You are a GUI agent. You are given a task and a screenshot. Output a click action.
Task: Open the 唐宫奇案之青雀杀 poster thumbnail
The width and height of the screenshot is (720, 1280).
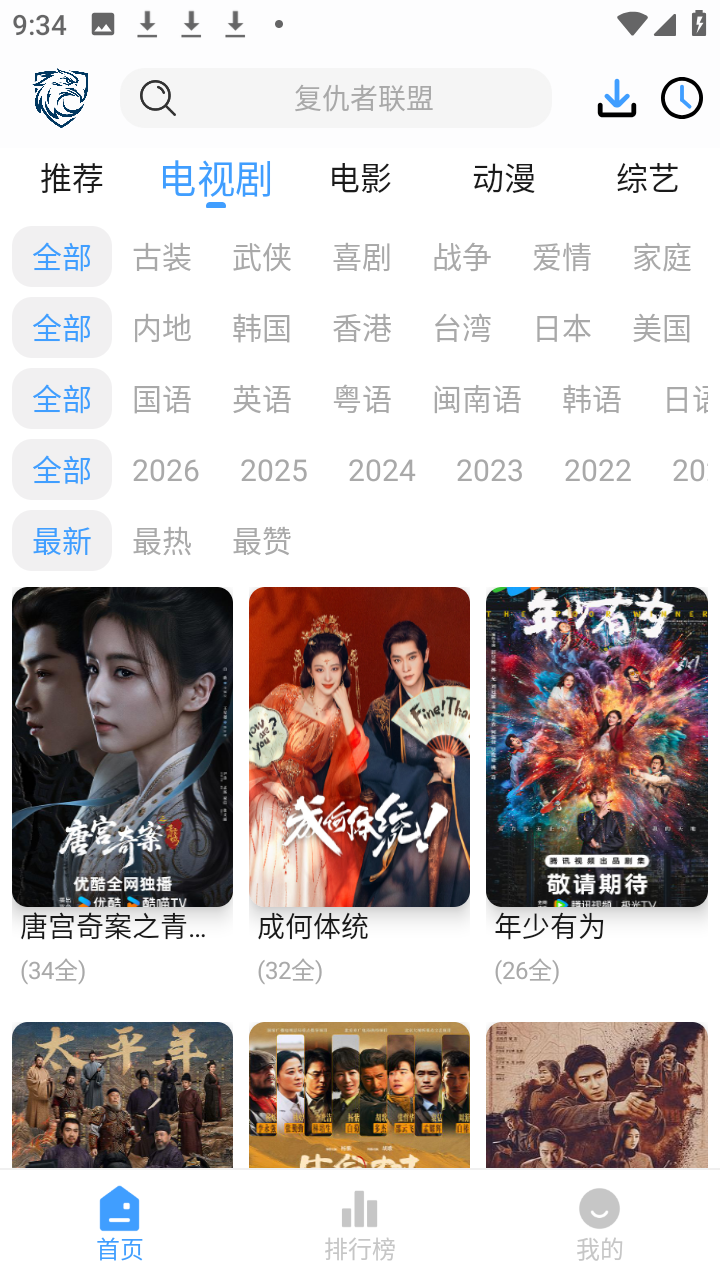pyautogui.click(x=122, y=746)
